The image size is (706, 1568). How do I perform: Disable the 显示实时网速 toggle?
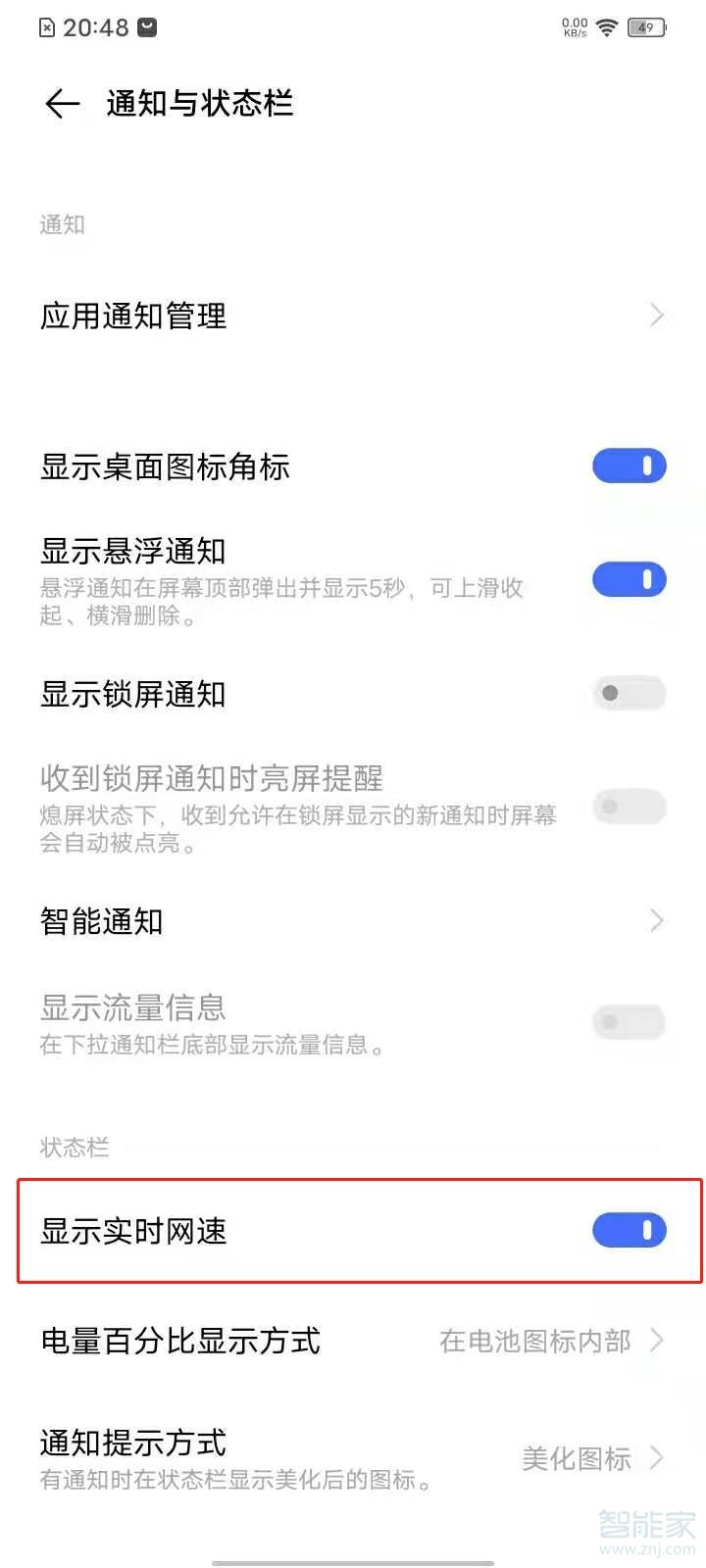pyautogui.click(x=629, y=1230)
